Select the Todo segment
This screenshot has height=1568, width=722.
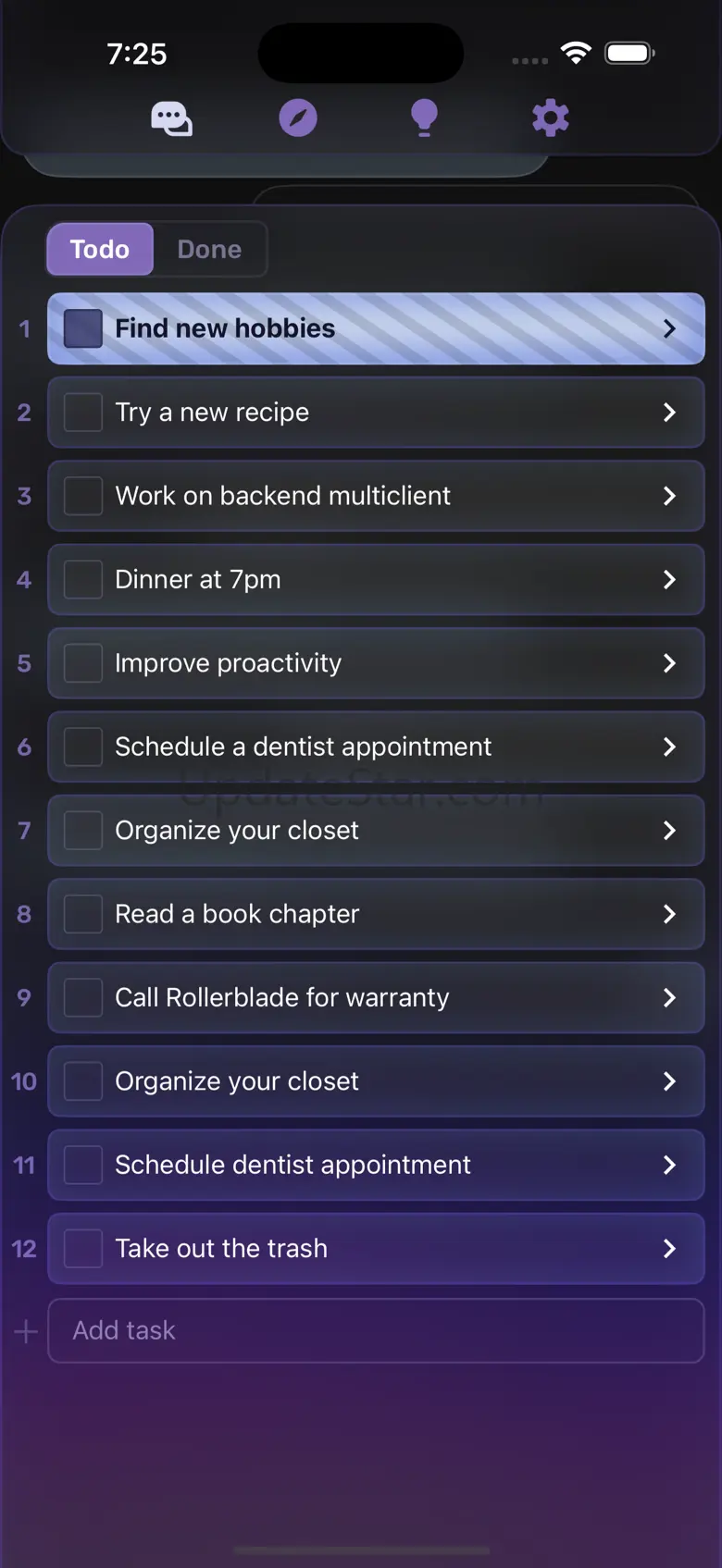coord(100,250)
